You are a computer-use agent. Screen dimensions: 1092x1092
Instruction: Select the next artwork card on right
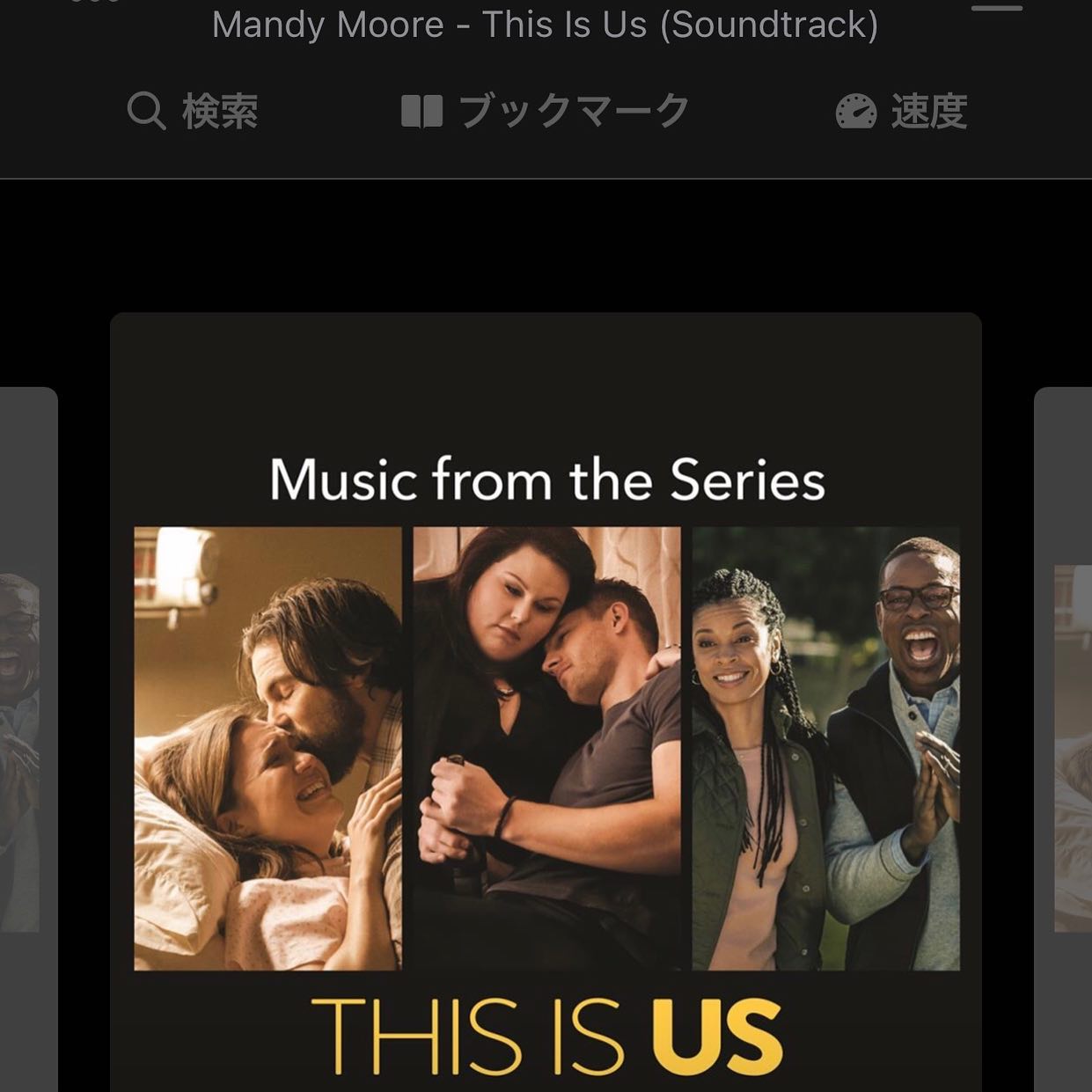click(1065, 739)
